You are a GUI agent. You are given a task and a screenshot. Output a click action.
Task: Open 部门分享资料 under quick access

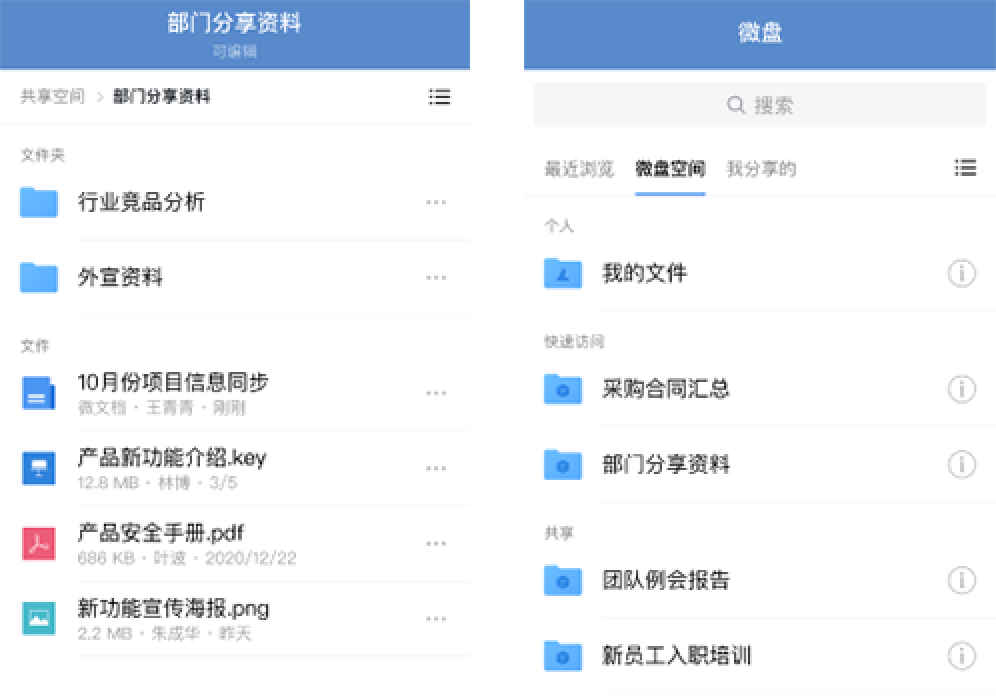point(666,465)
